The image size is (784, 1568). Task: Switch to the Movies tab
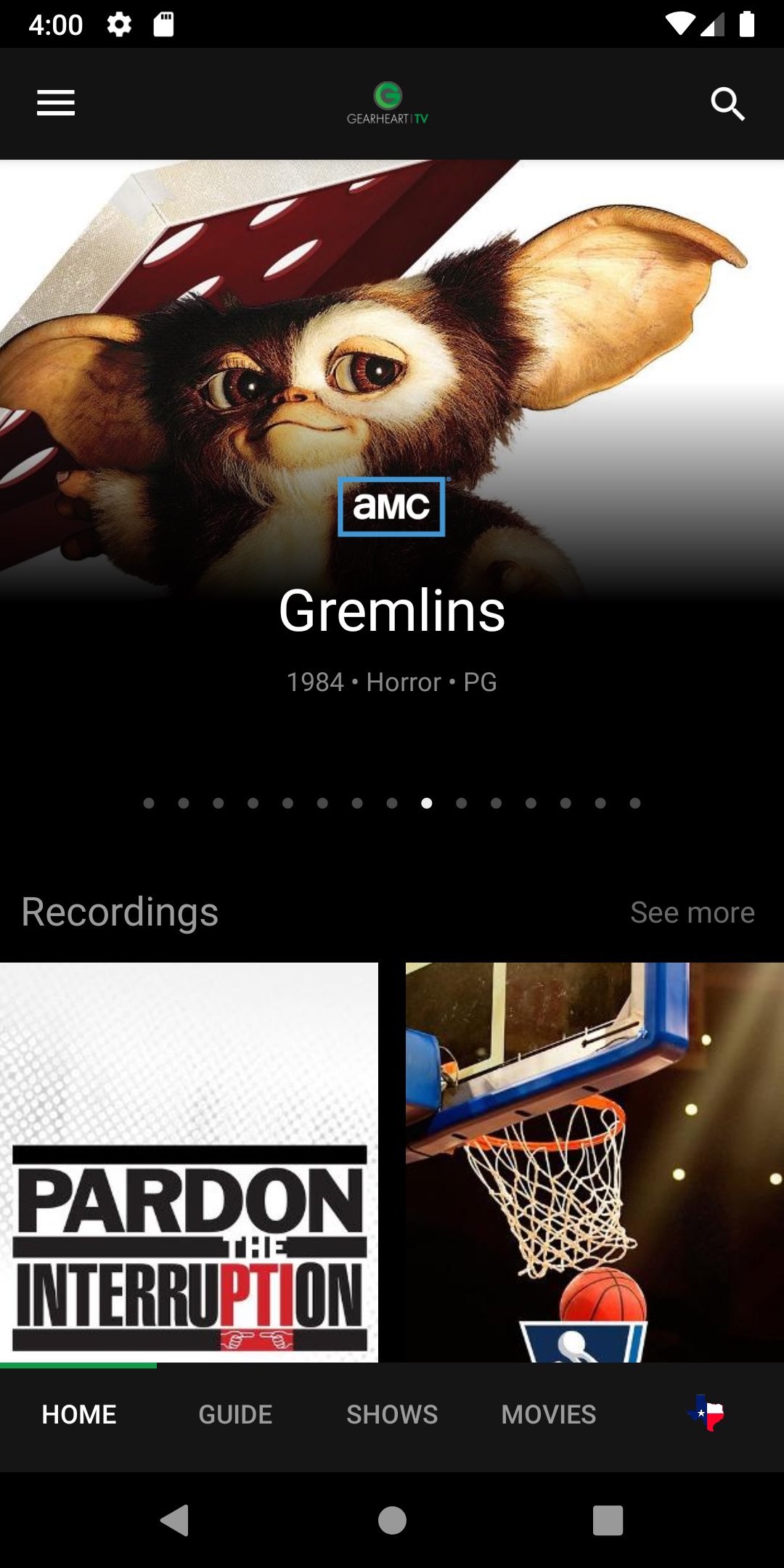point(549,1415)
